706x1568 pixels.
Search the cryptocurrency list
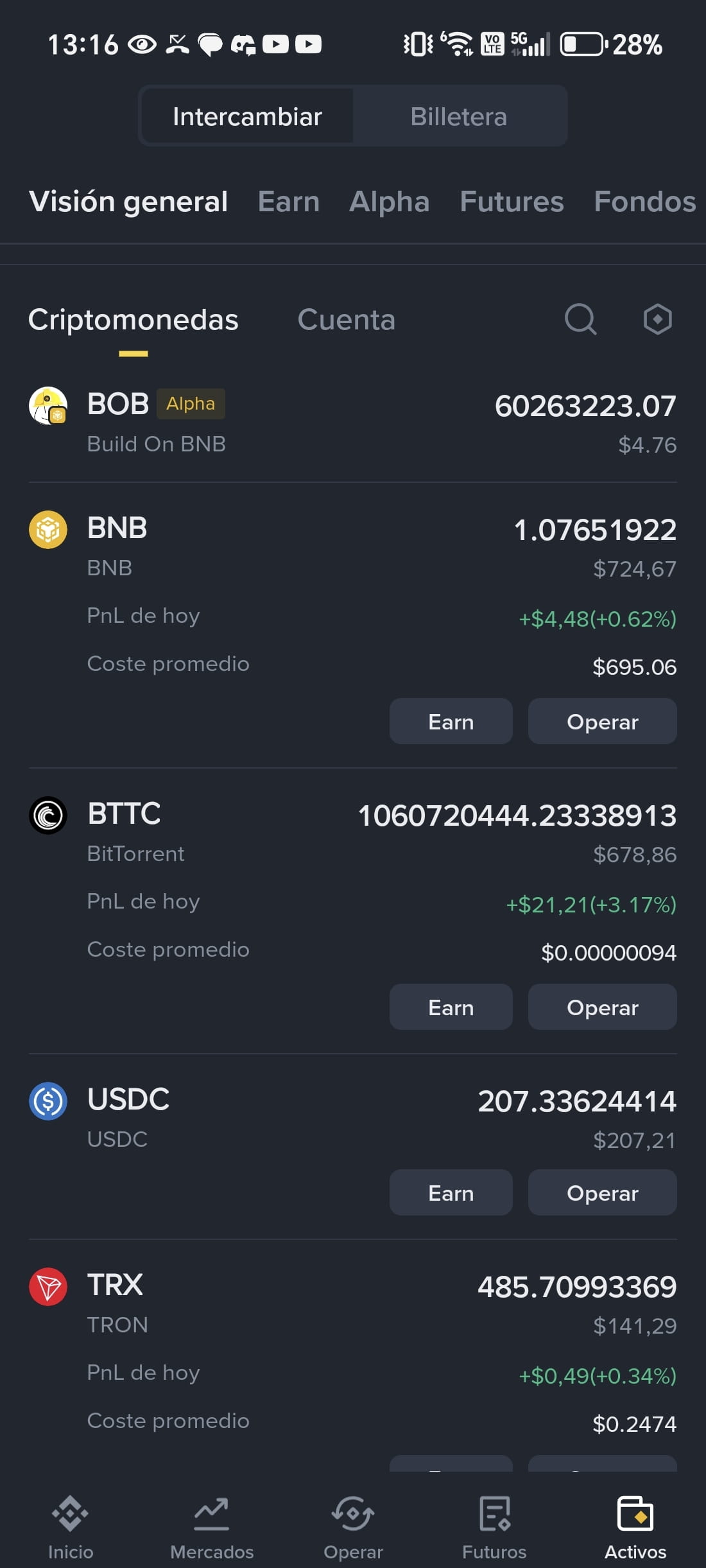pos(580,319)
